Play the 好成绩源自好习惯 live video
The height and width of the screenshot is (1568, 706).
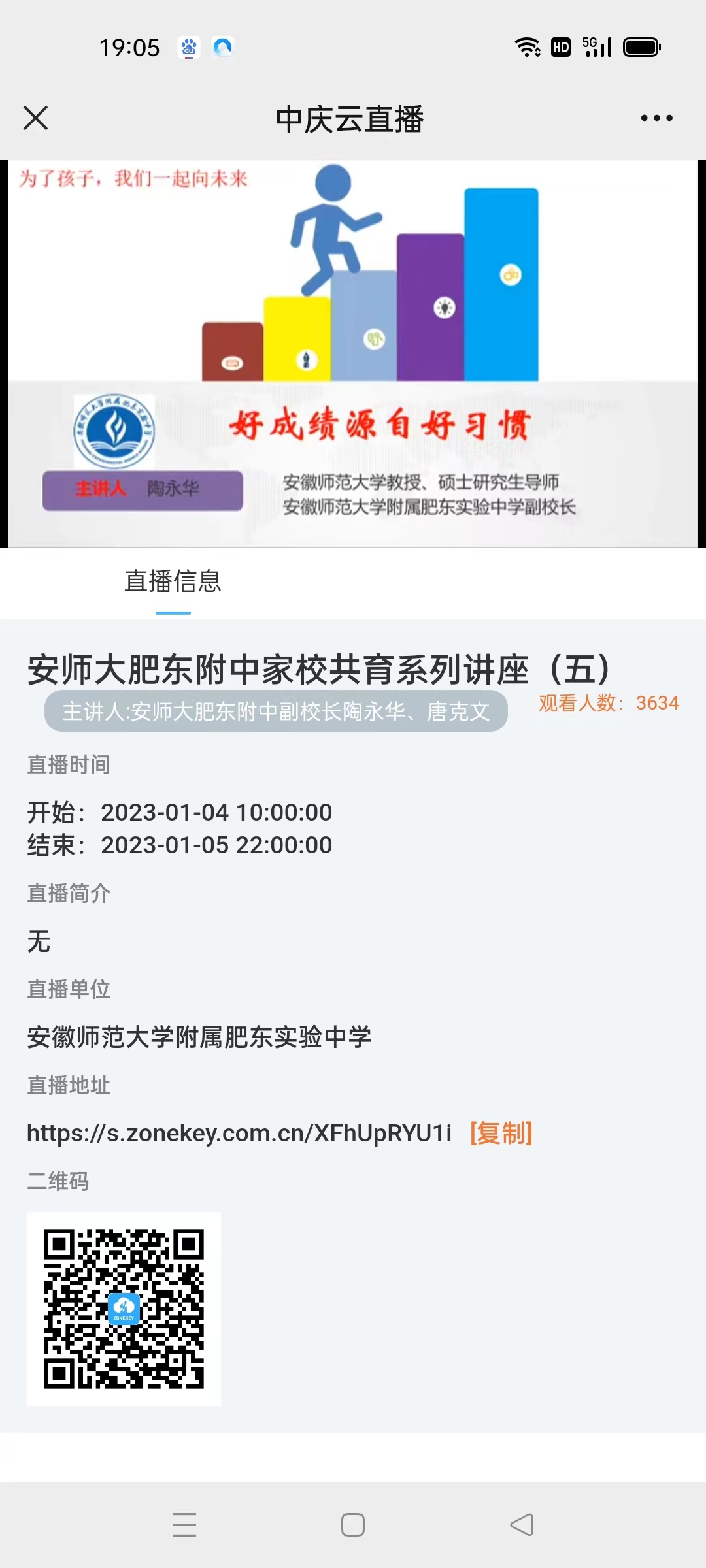pyautogui.click(x=353, y=353)
